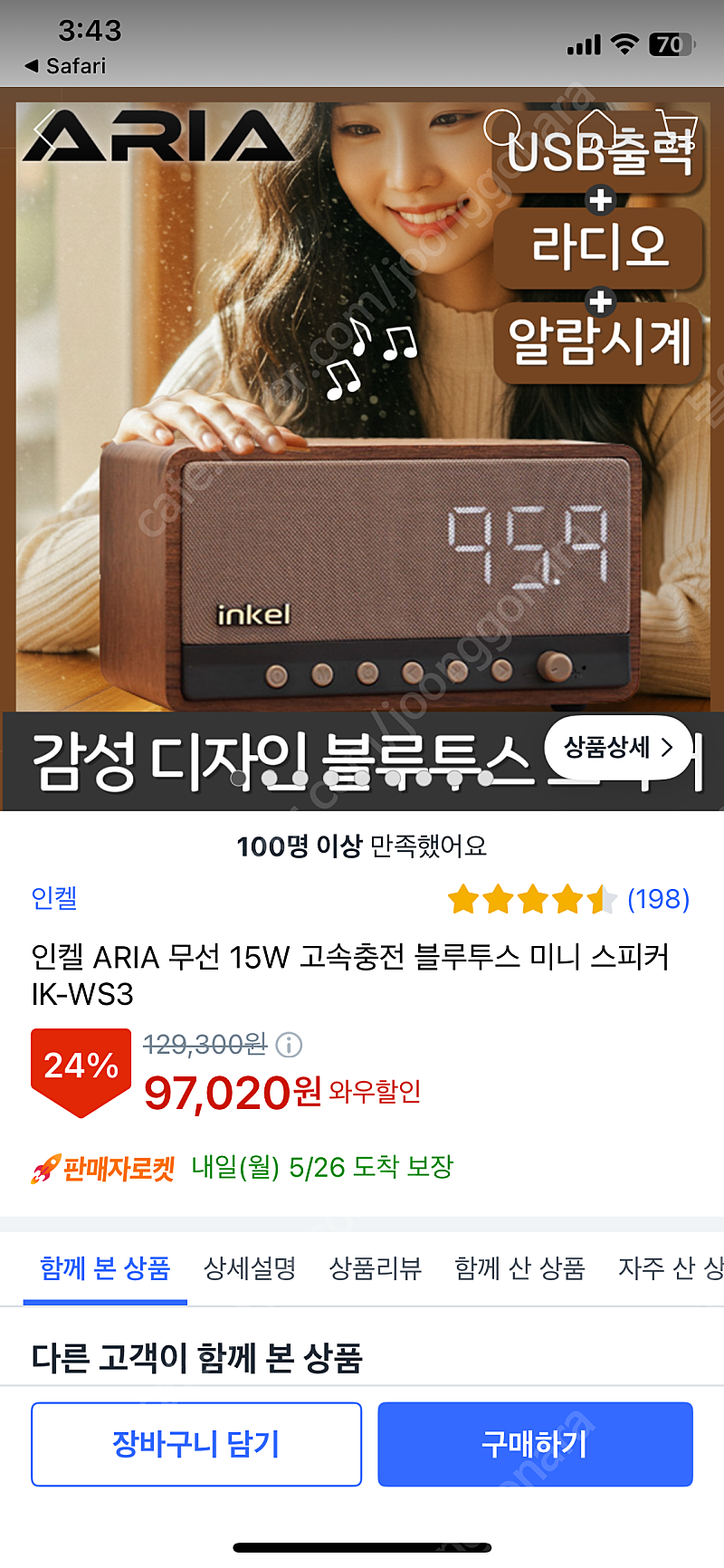This screenshot has width=724, height=1568.
Task: Switch to the 함께 산 상품 tab
Action: (x=519, y=1268)
